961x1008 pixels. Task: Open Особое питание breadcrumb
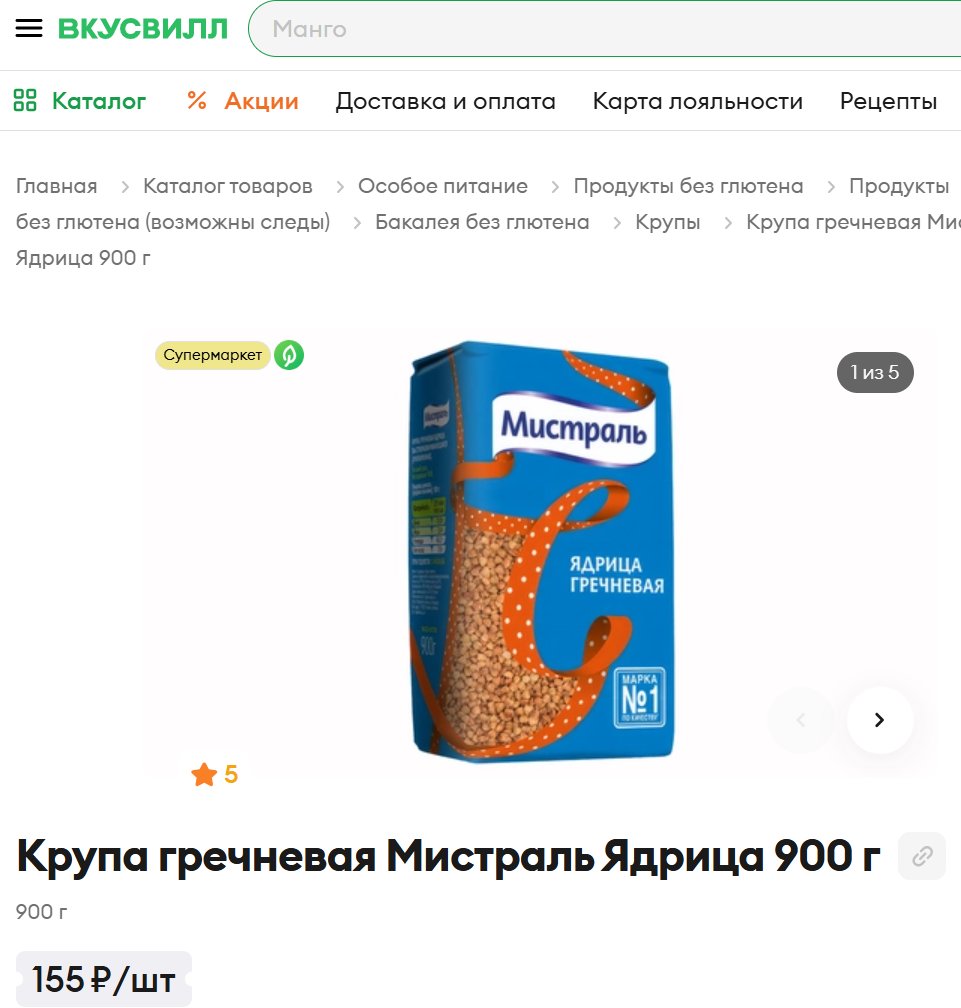point(442,186)
